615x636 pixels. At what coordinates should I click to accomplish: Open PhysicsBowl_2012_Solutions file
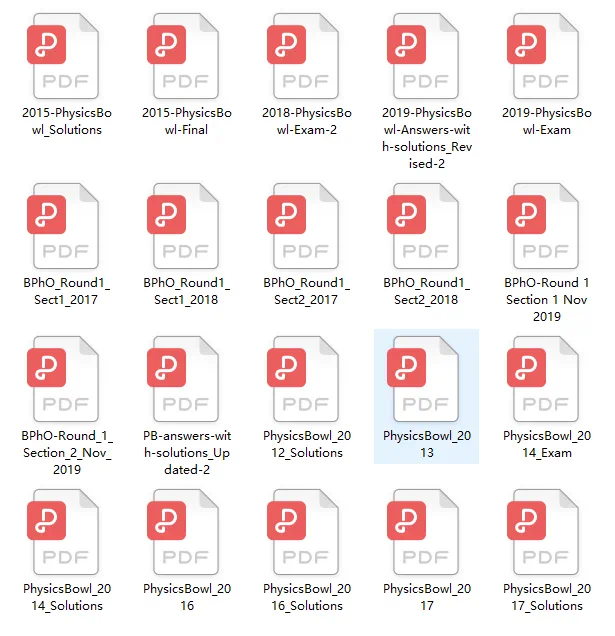pyautogui.click(x=307, y=378)
